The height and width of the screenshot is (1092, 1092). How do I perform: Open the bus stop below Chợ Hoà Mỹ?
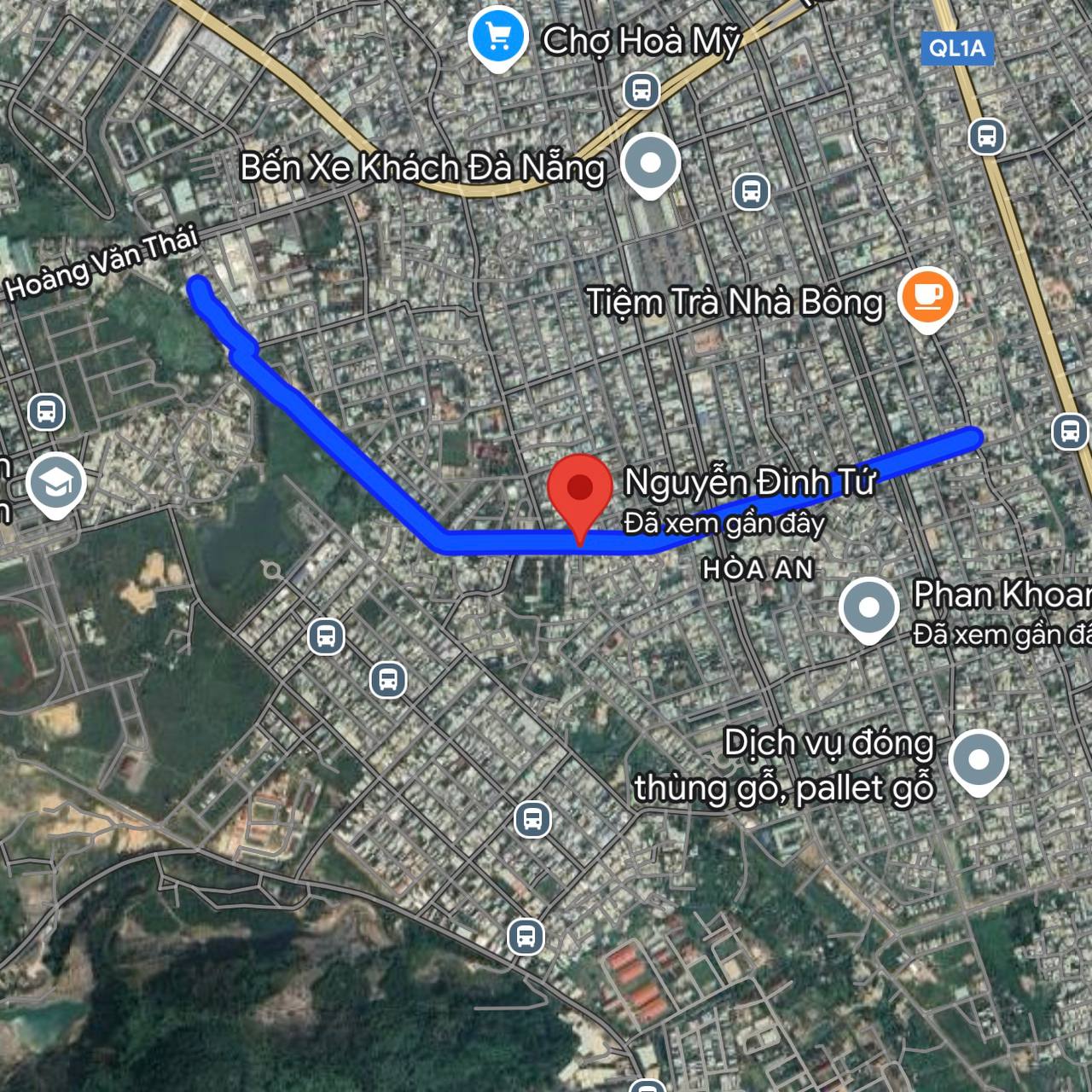641,89
